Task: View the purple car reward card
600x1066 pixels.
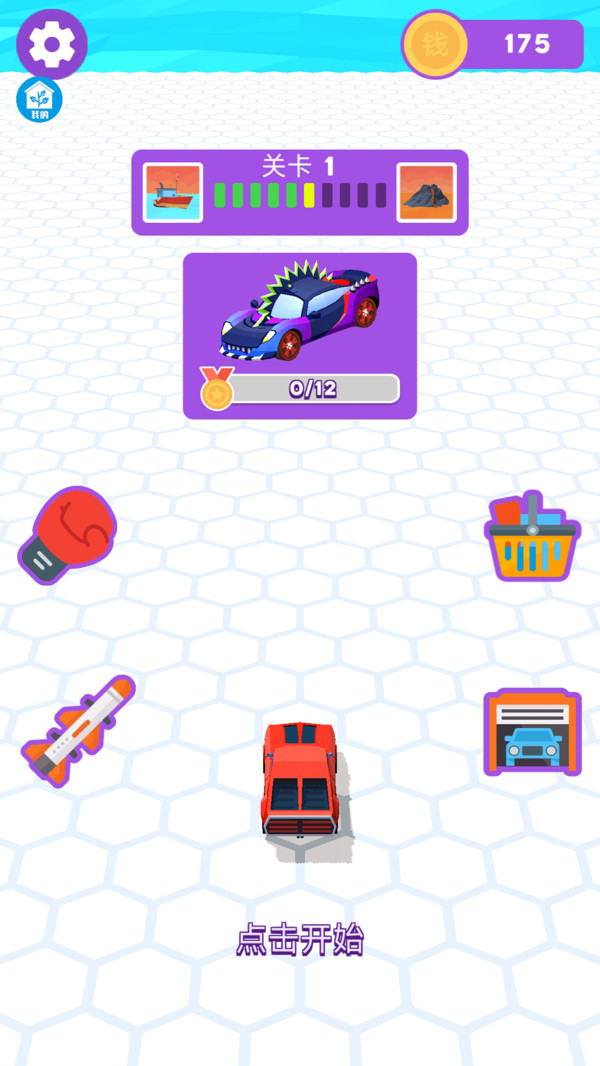Action: pyautogui.click(x=300, y=335)
